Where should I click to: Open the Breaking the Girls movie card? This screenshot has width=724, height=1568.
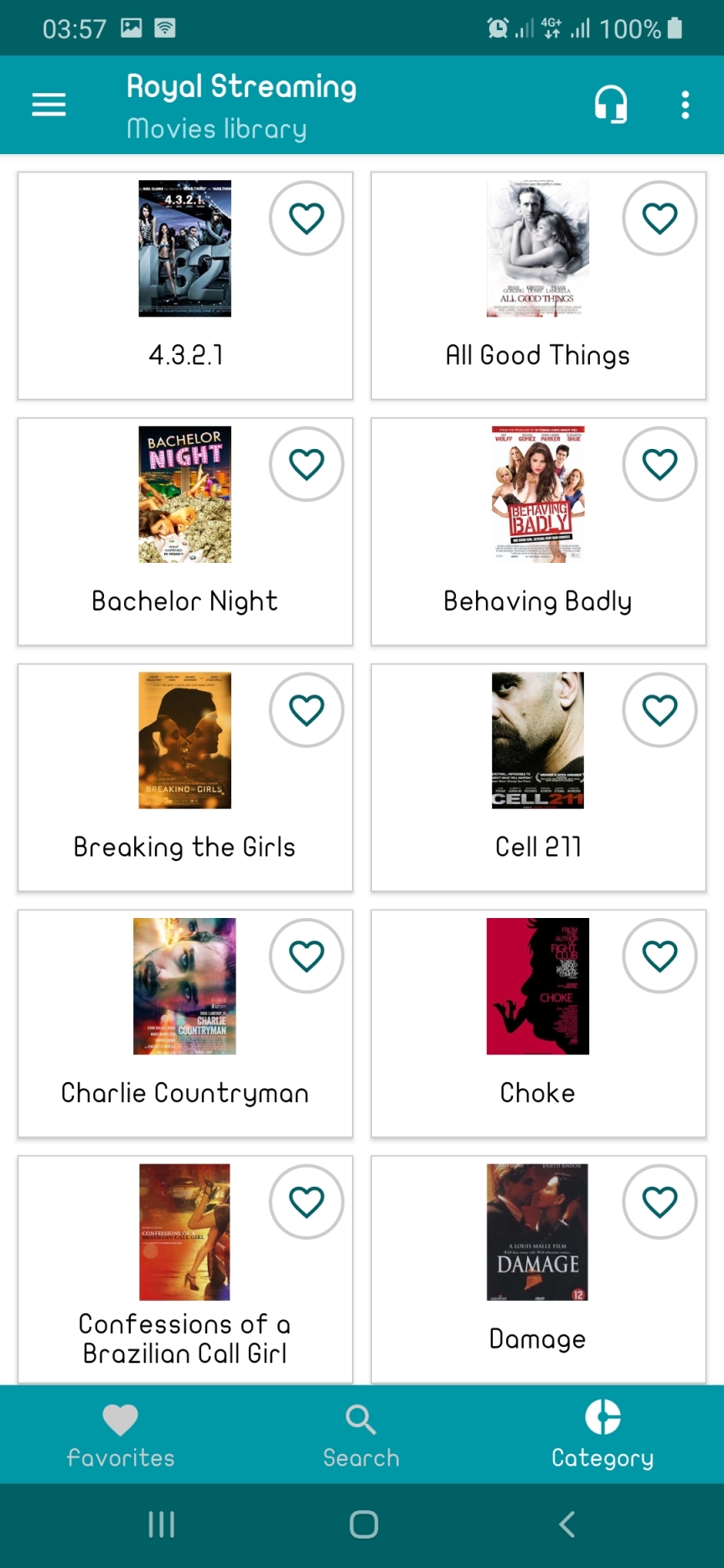pos(184,779)
